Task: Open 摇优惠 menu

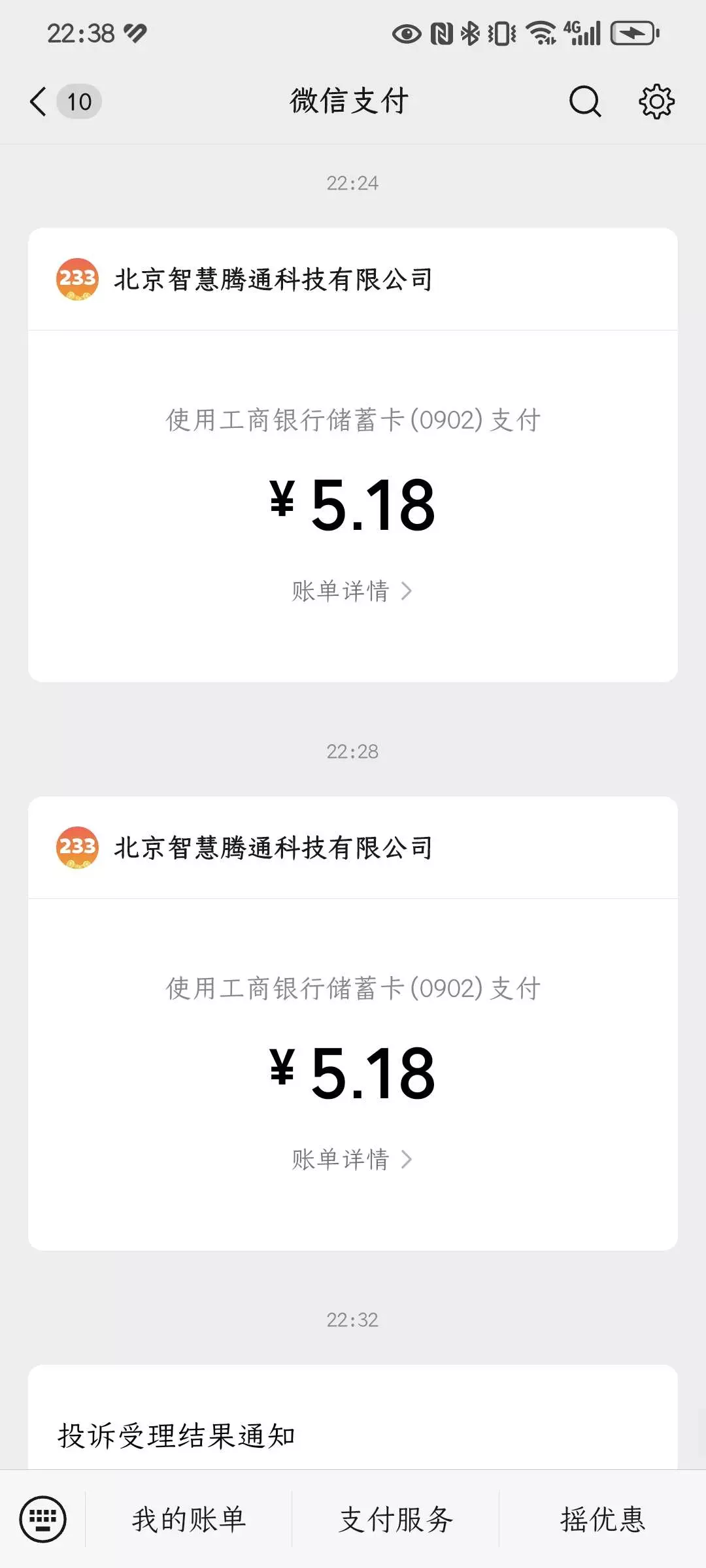Action: [x=603, y=1519]
